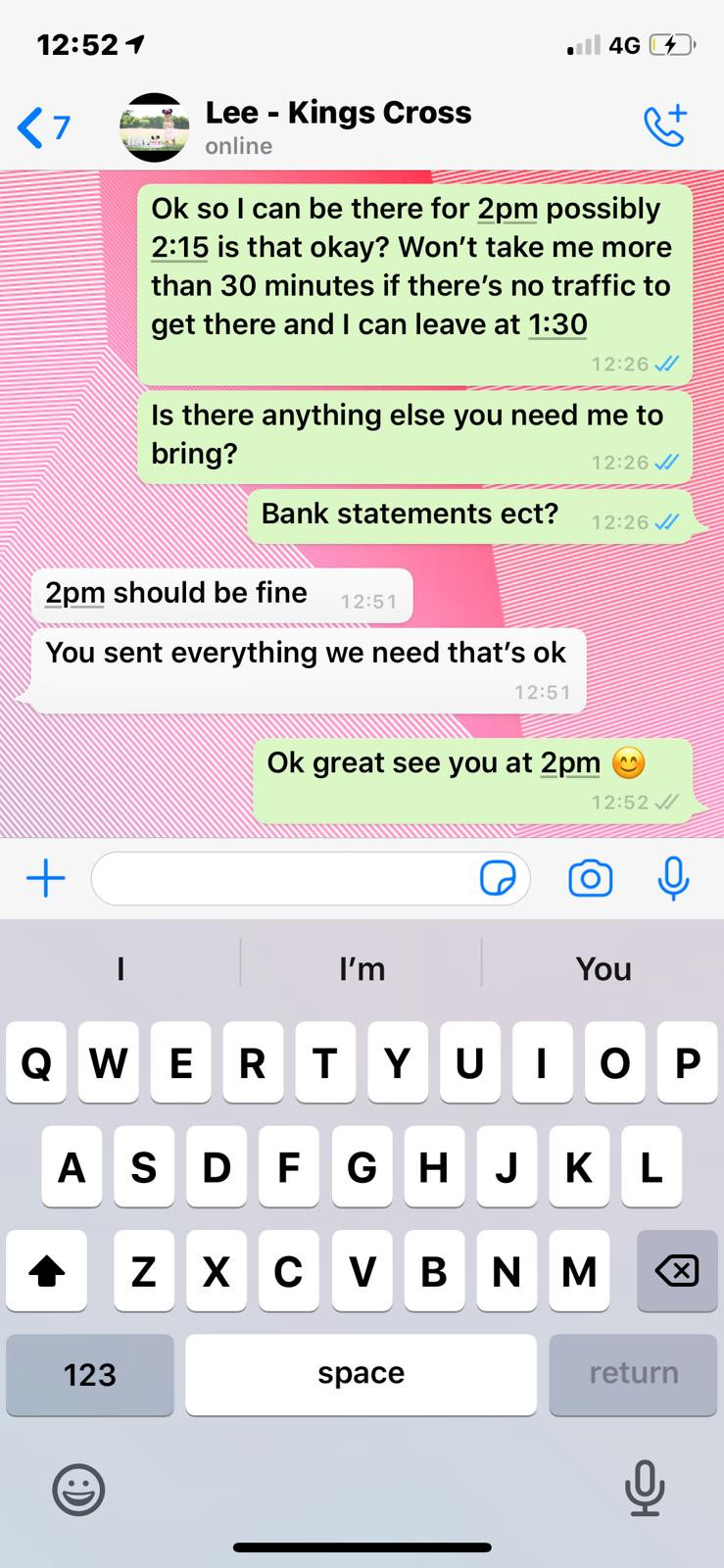
Task: Tap the backspace key
Action: pyautogui.click(x=677, y=1272)
